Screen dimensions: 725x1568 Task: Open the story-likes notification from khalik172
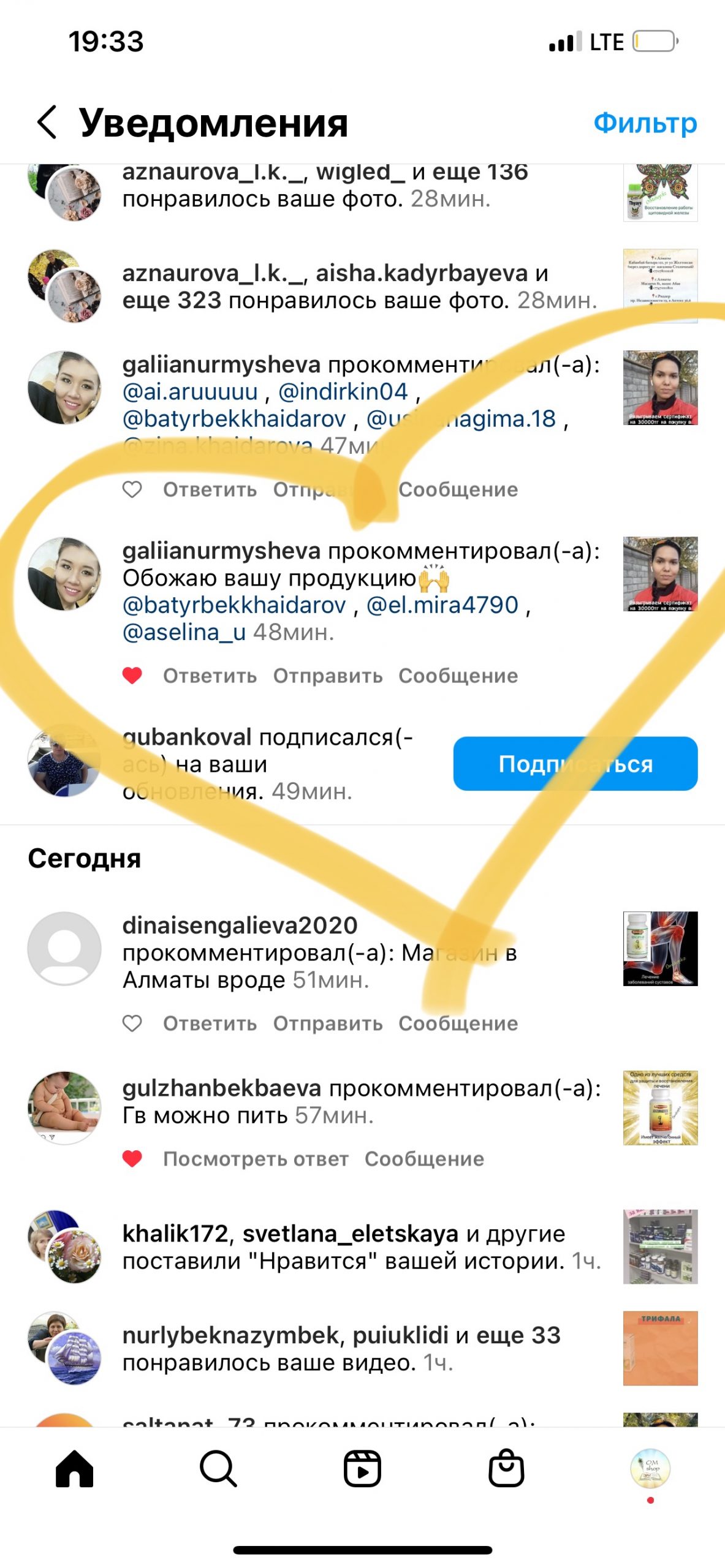(362, 1246)
